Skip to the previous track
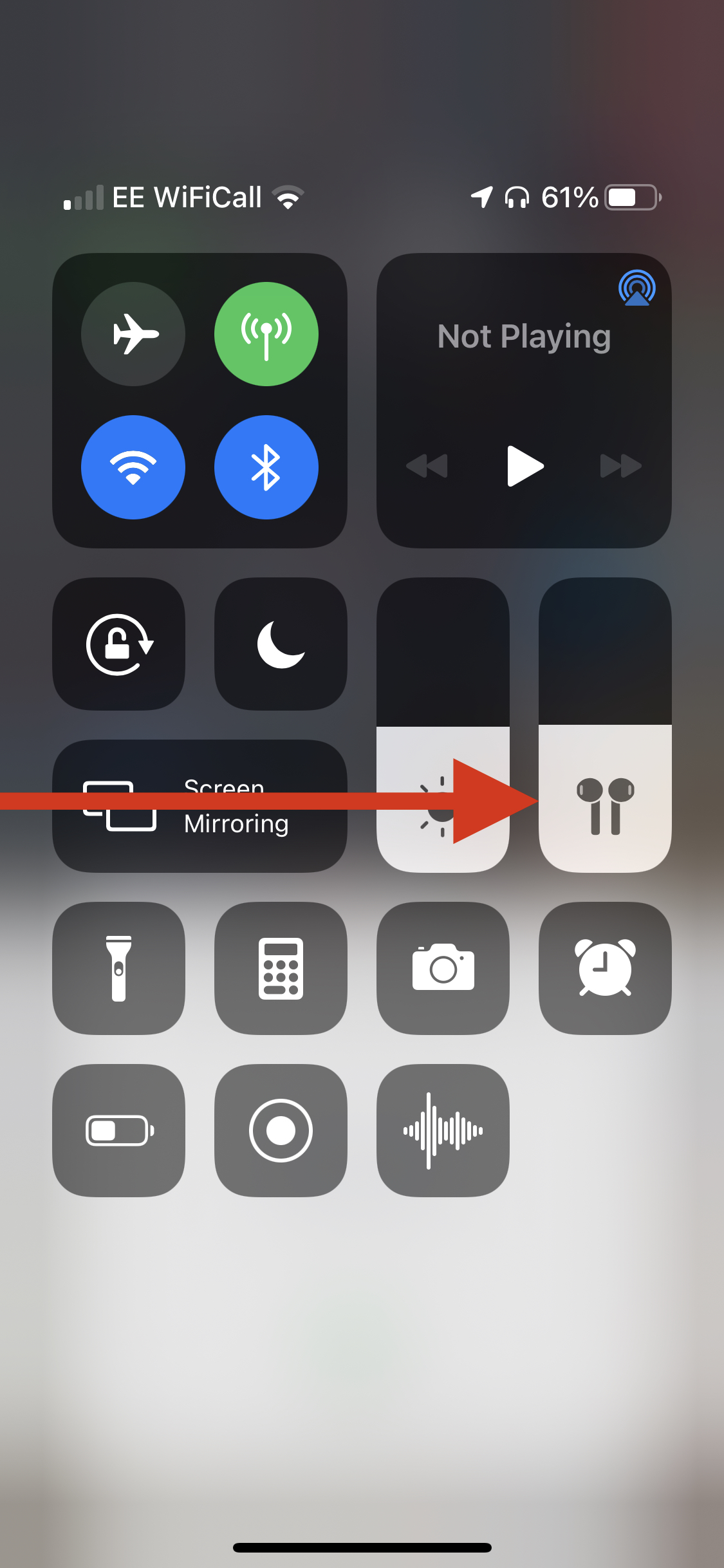Screen dimensions: 724x1568 [x=427, y=466]
